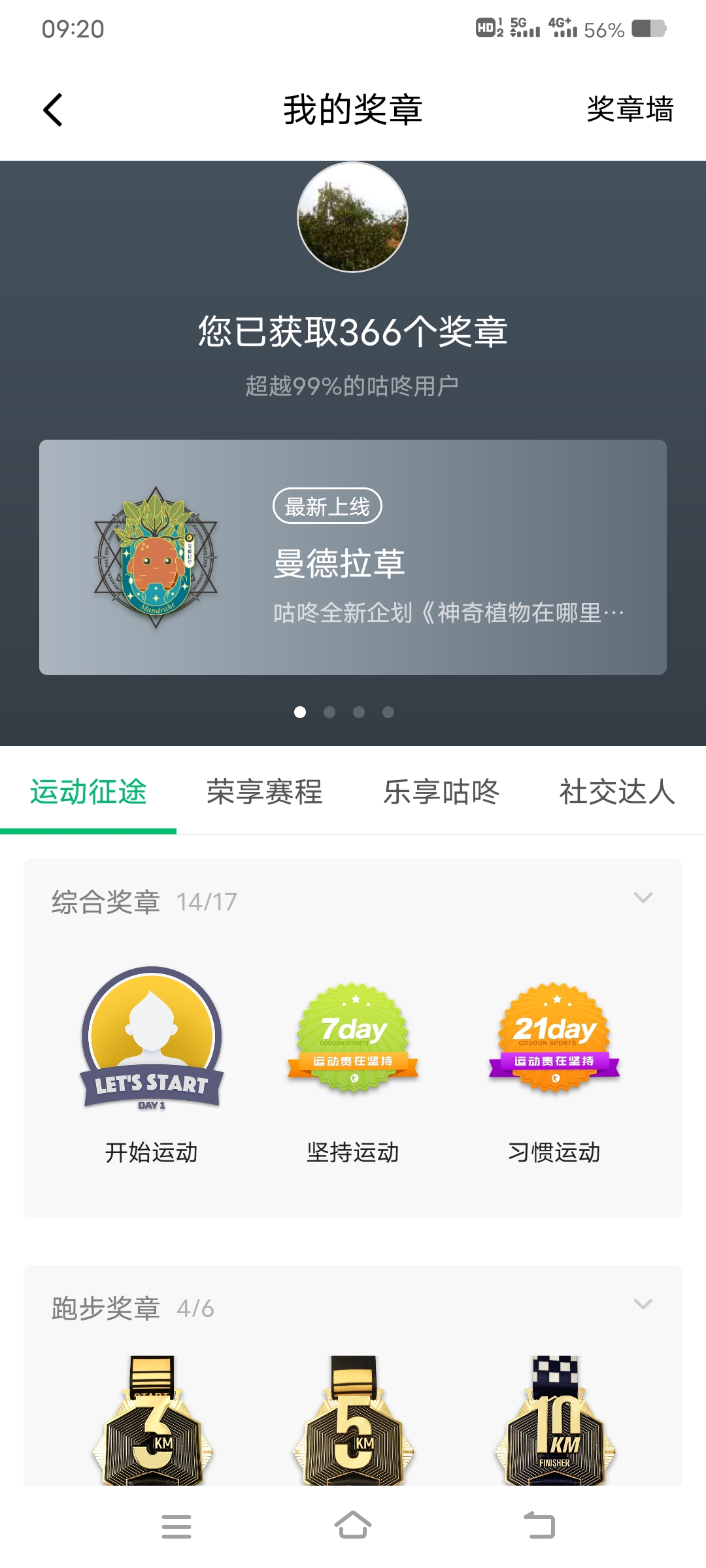706x1568 pixels.
Task: Open the 5KM running medal
Action: tap(354, 1424)
